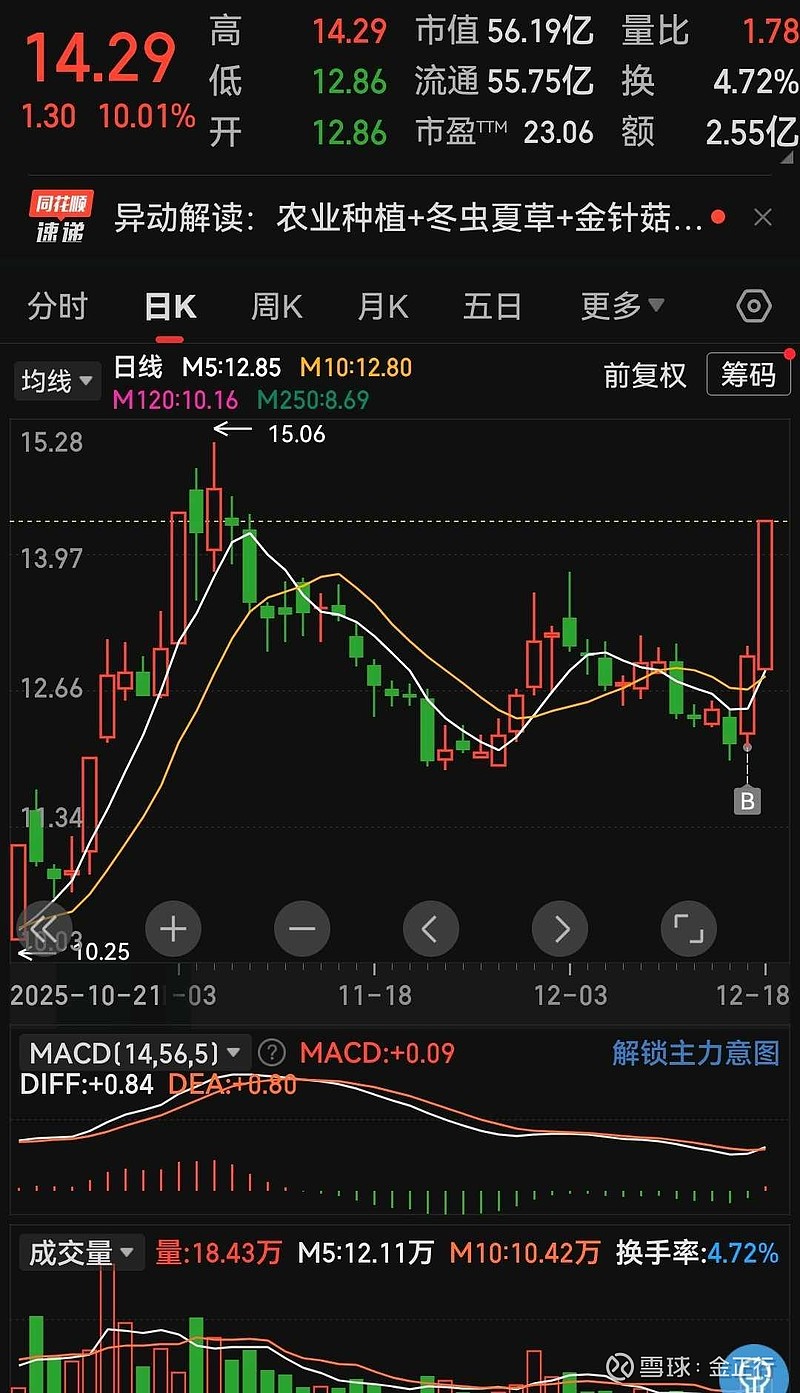Move the chart to earlier candles
The image size is (800, 1393).
pyautogui.click(x=431, y=929)
